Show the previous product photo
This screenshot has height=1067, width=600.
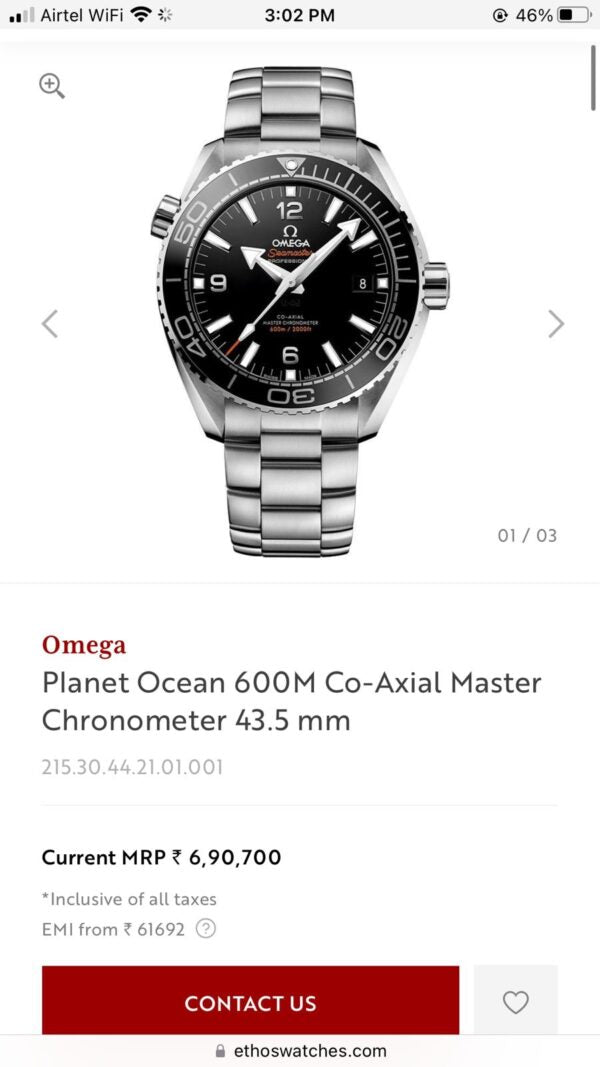pos(50,323)
